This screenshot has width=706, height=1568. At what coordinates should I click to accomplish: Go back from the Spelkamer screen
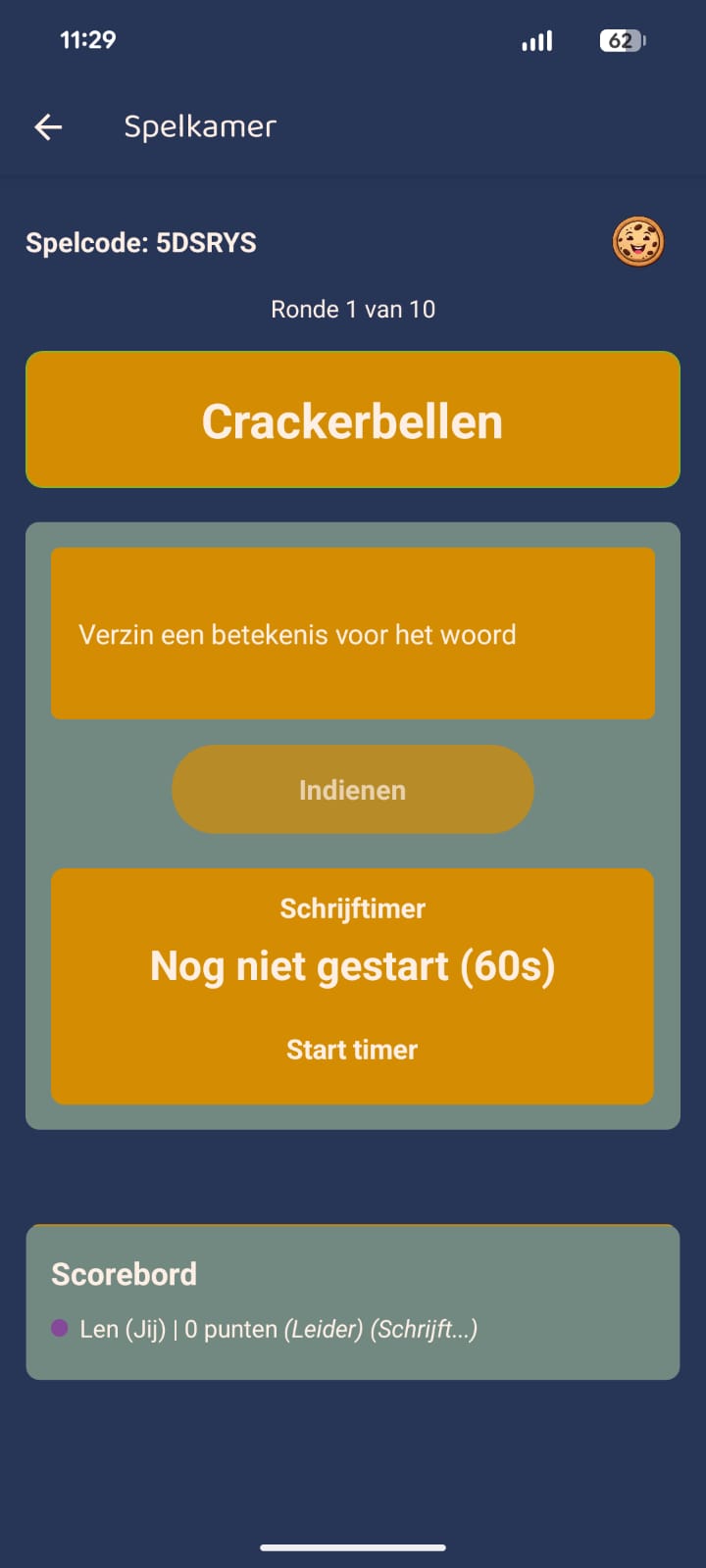point(48,126)
